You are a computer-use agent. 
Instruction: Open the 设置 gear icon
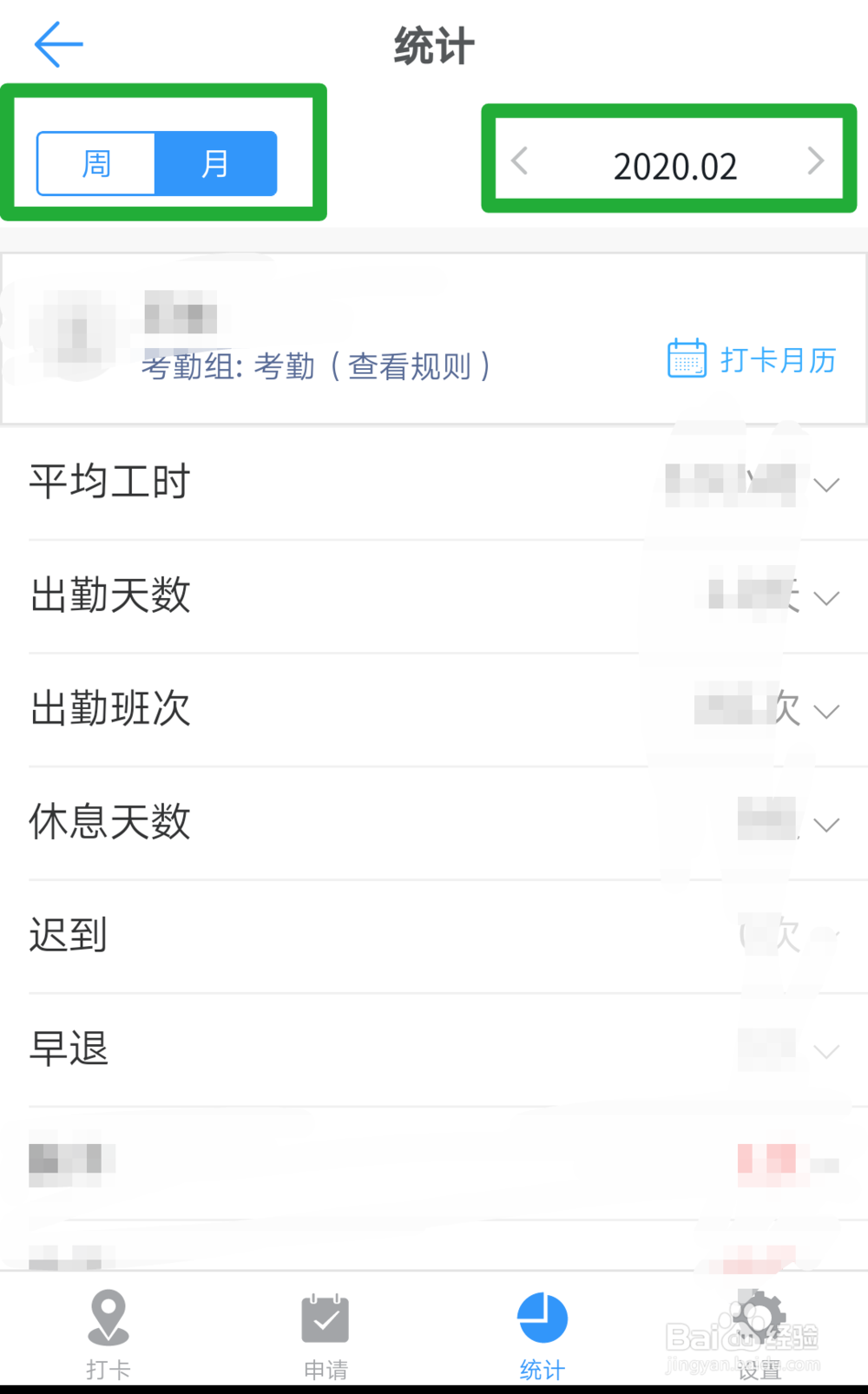coord(758,1320)
